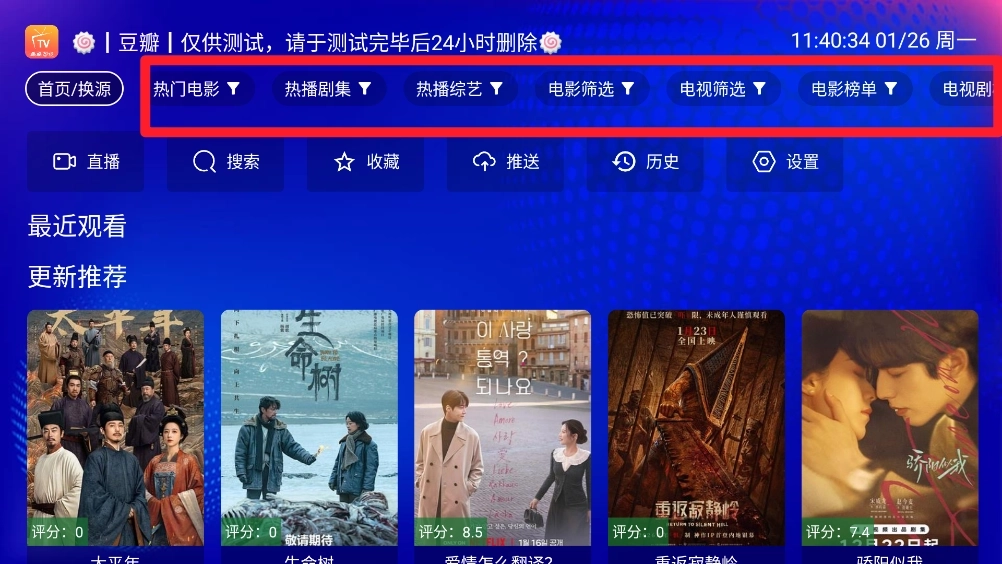Screen dimensions: 1002x564
Task: Open the 直播 live section
Action: [86, 162]
